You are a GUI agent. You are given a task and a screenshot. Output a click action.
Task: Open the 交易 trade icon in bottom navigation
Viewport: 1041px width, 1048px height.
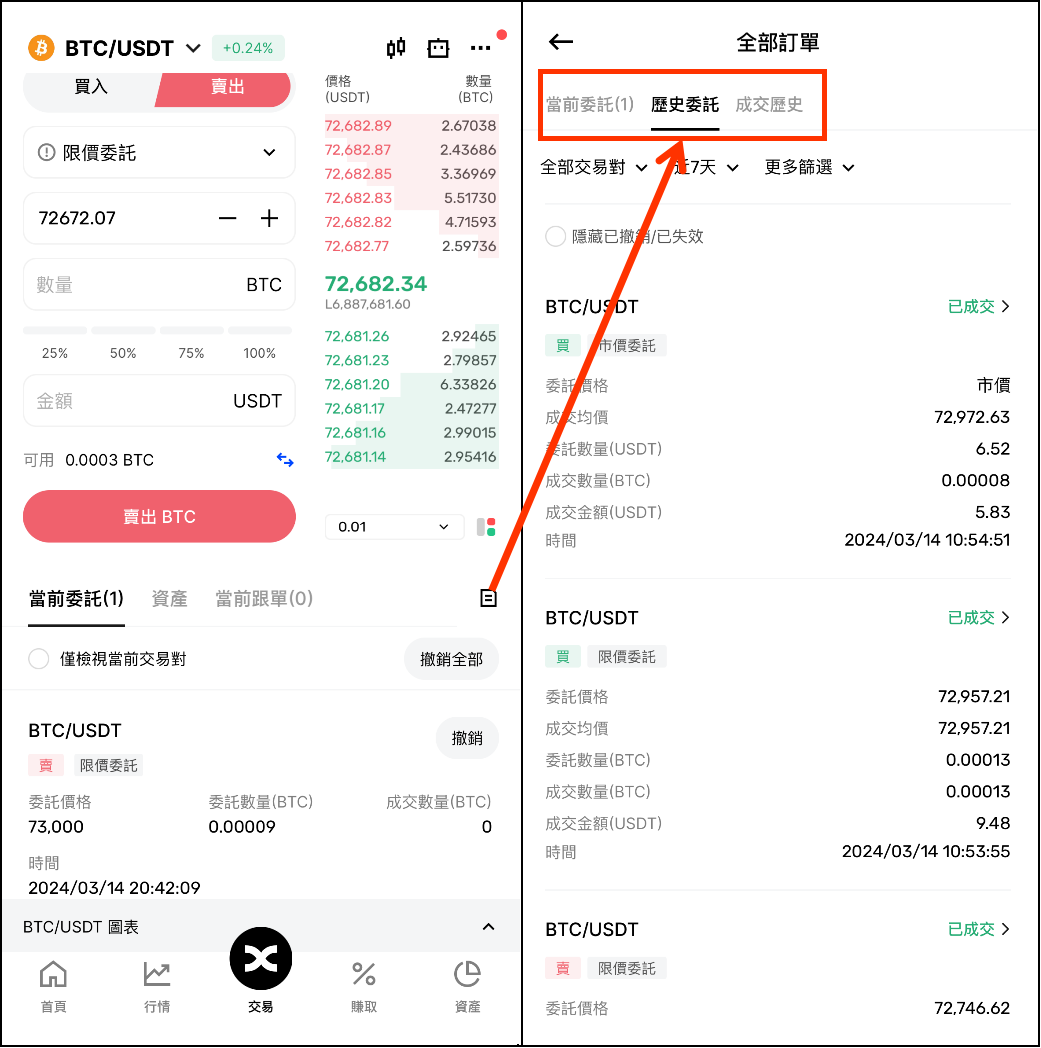pos(260,958)
